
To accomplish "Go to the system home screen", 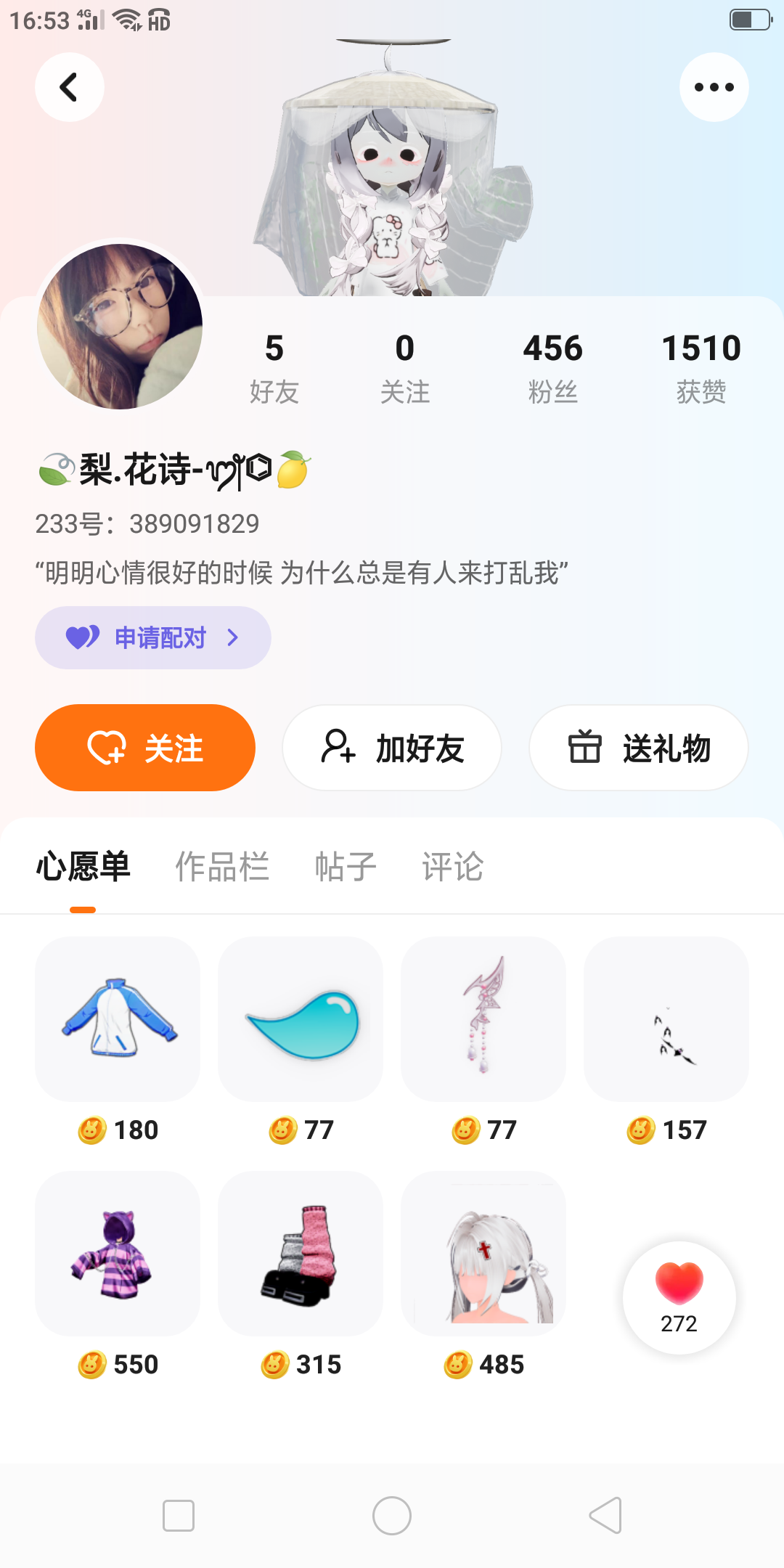I will [392, 1516].
